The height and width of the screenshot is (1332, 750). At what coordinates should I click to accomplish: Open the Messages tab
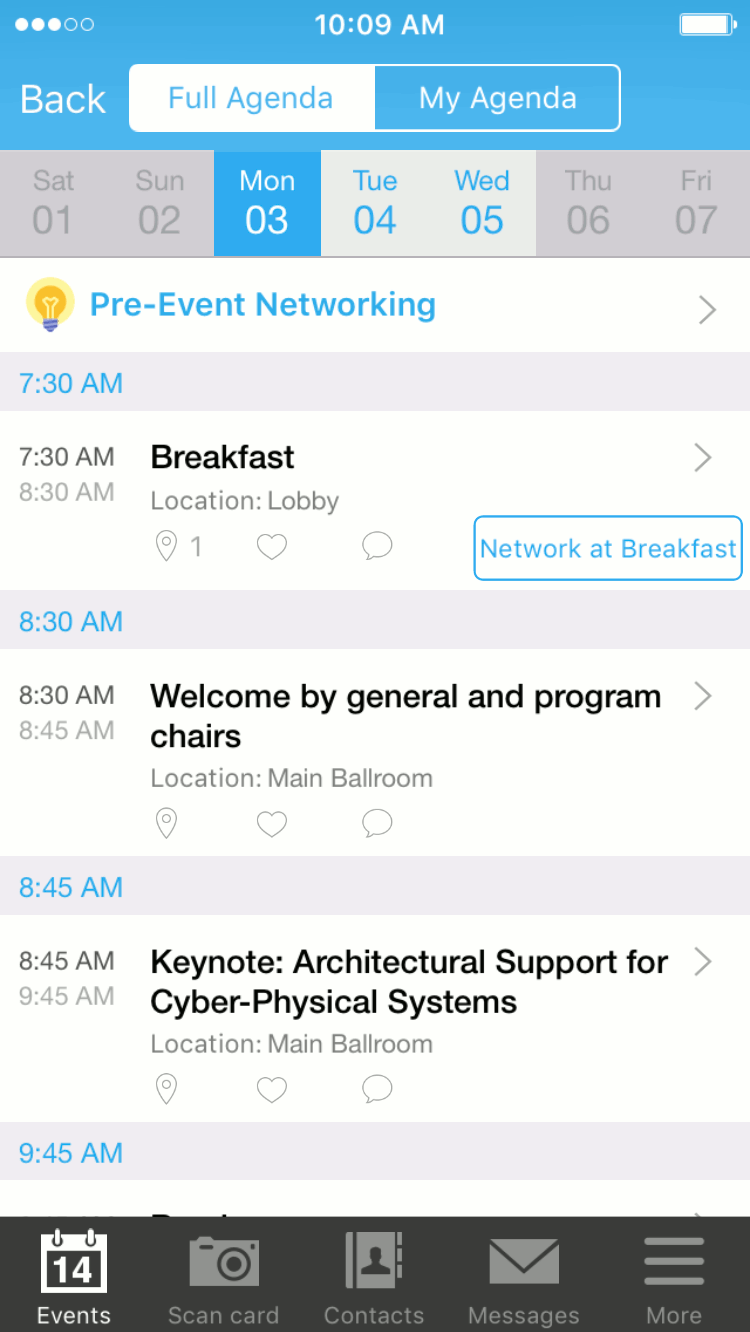(x=523, y=1278)
